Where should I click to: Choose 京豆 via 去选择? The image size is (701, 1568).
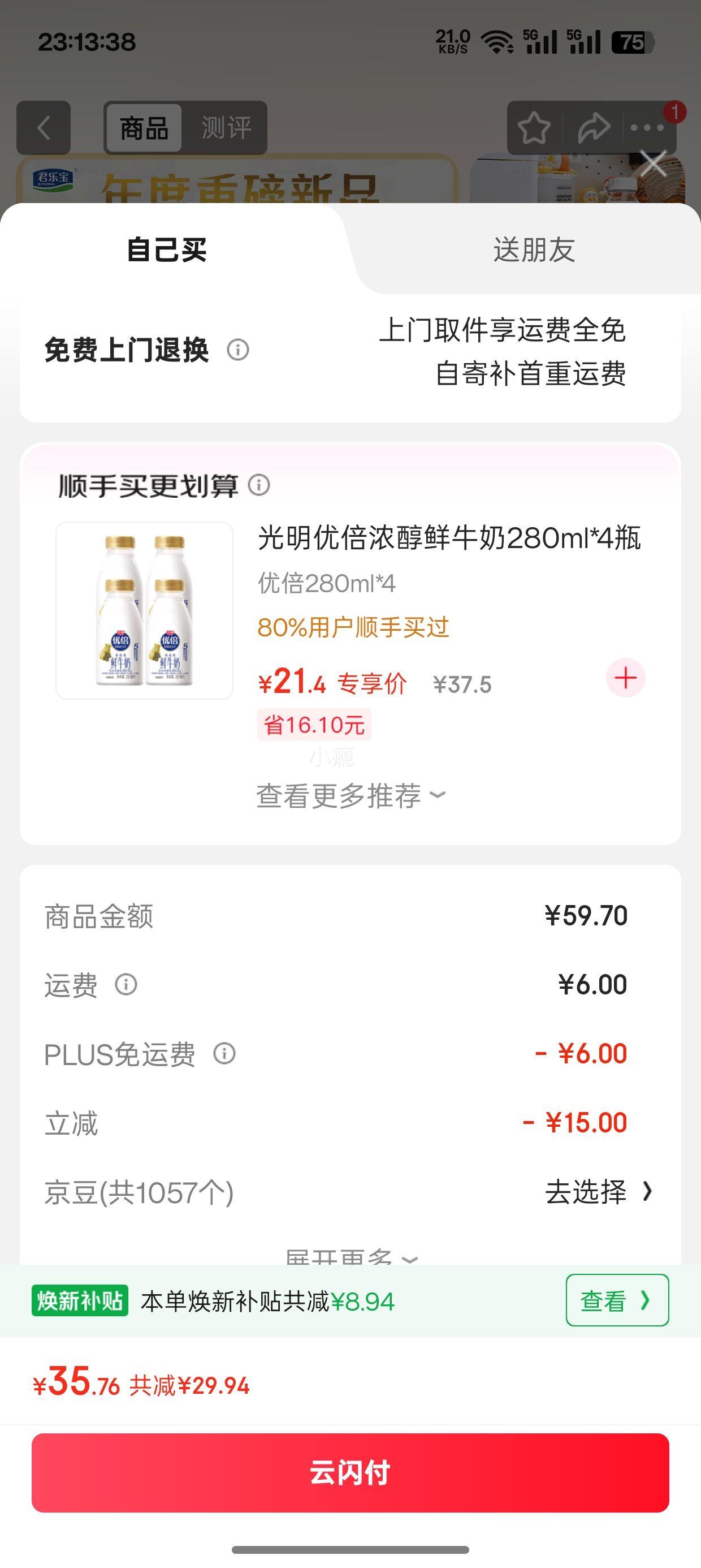click(598, 1192)
